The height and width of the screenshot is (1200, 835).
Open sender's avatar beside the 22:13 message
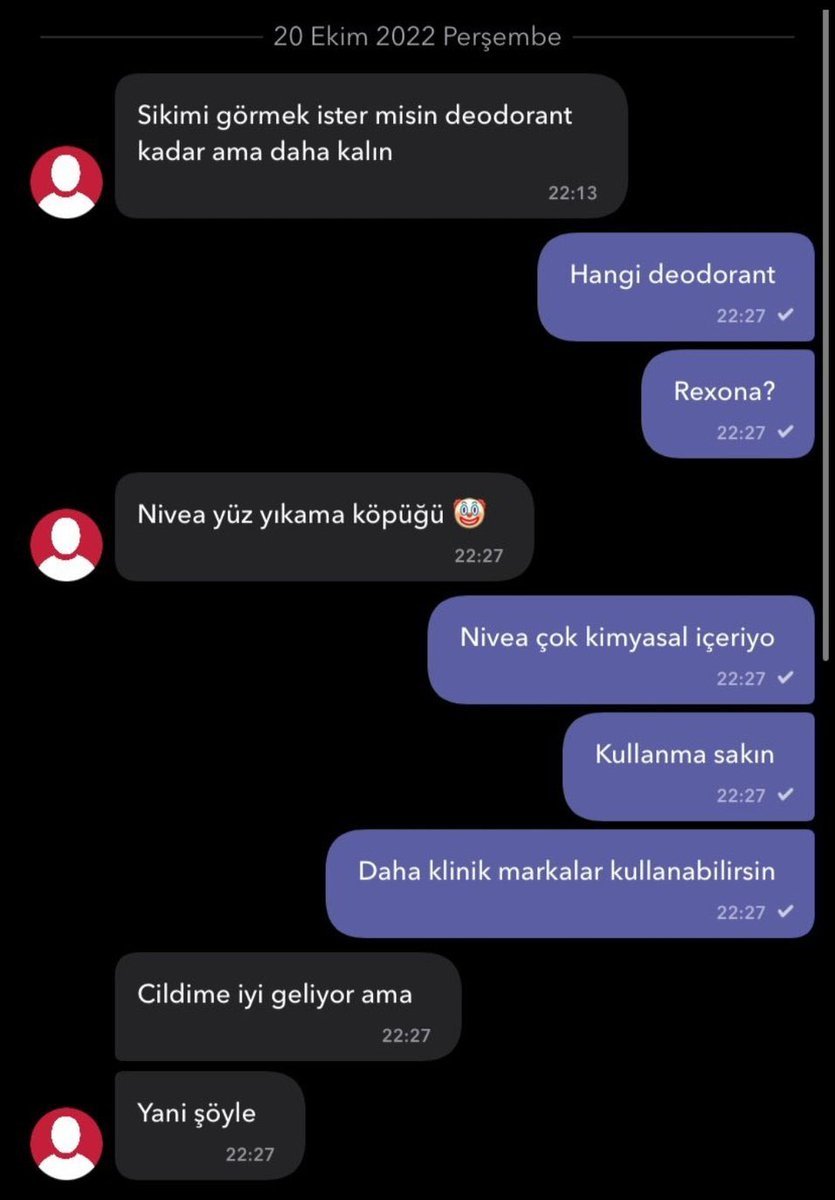66,182
